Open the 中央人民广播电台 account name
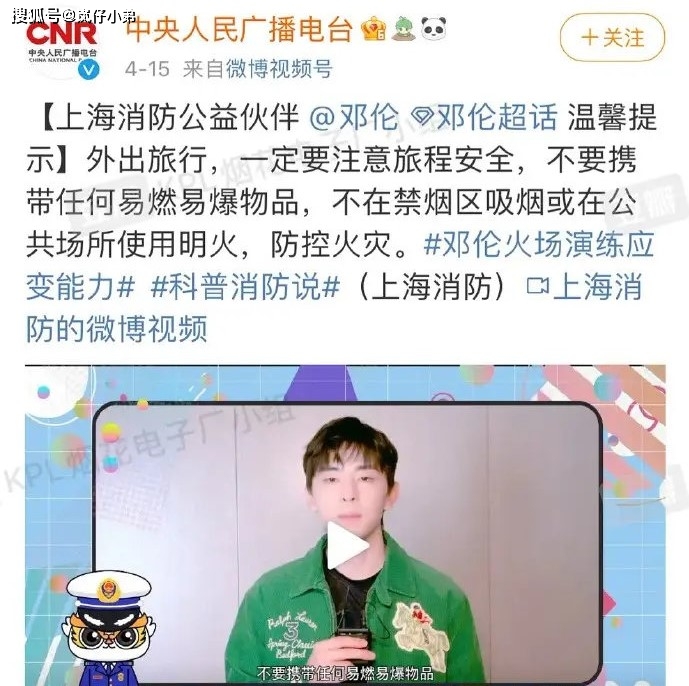Image resolution: width=689 pixels, height=686 pixels. 238,30
